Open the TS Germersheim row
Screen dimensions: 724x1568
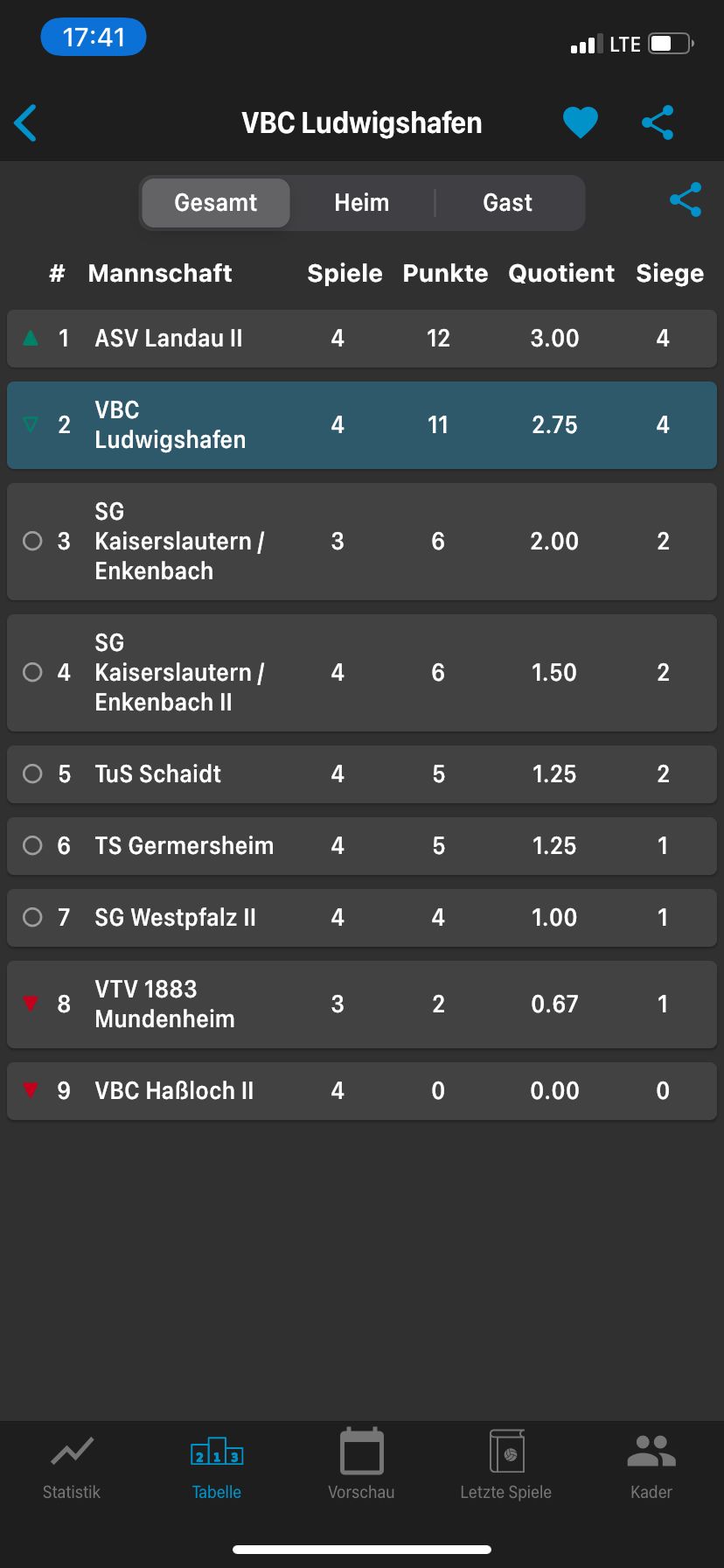point(362,846)
